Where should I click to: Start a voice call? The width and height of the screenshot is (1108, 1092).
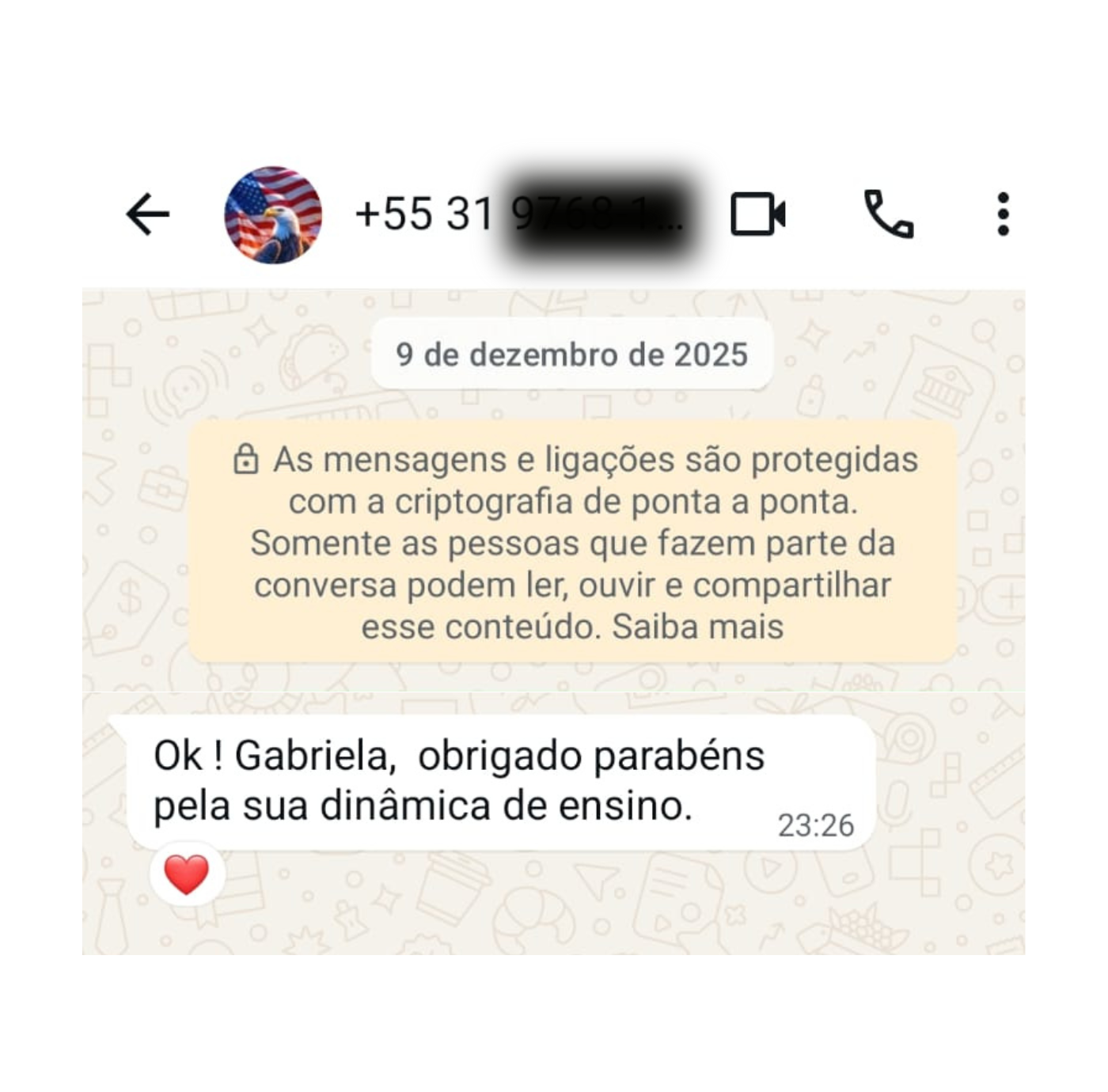tap(888, 214)
